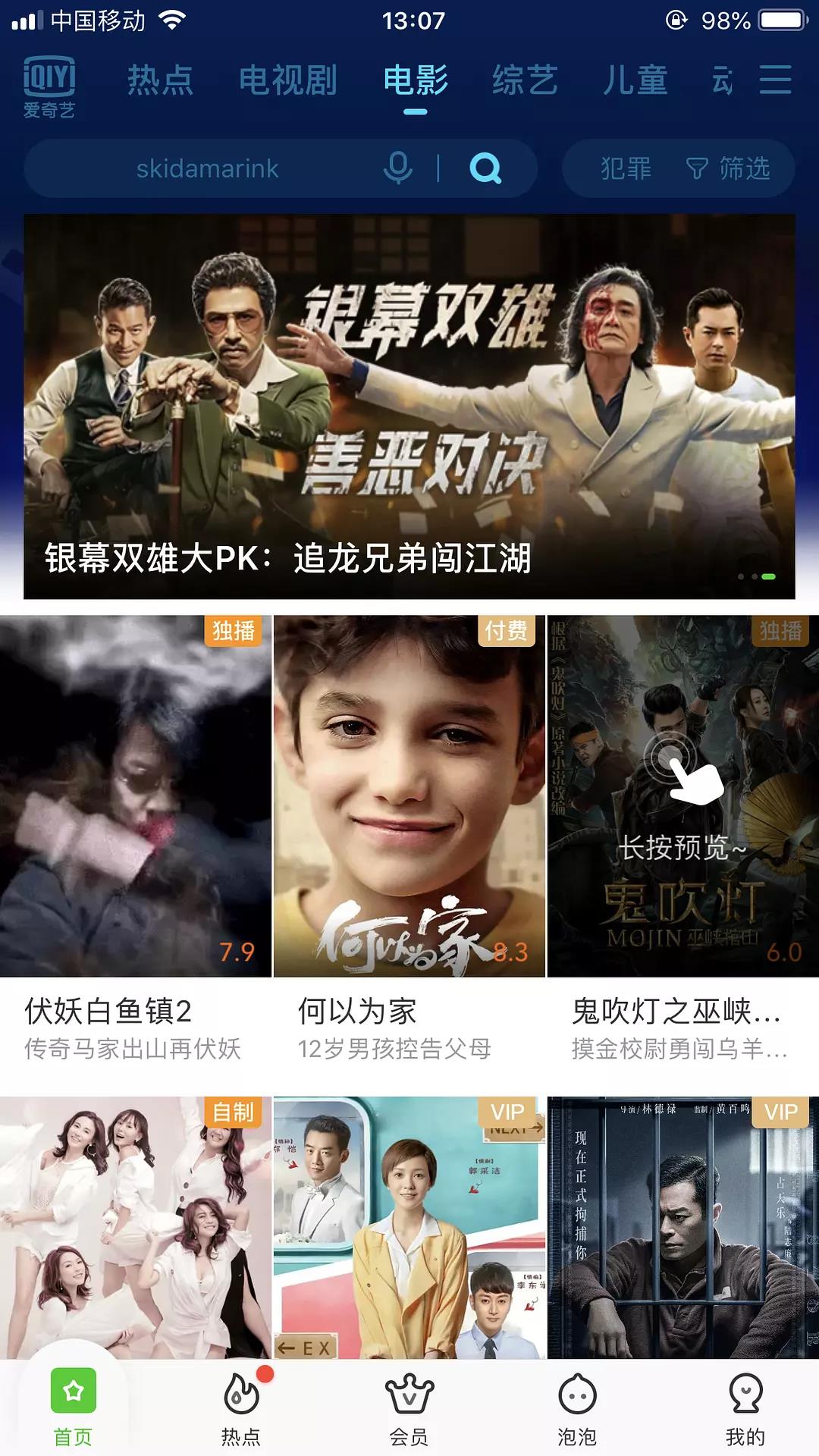
Task: Switch to the 热点 bottom tab
Action: [x=241, y=1409]
